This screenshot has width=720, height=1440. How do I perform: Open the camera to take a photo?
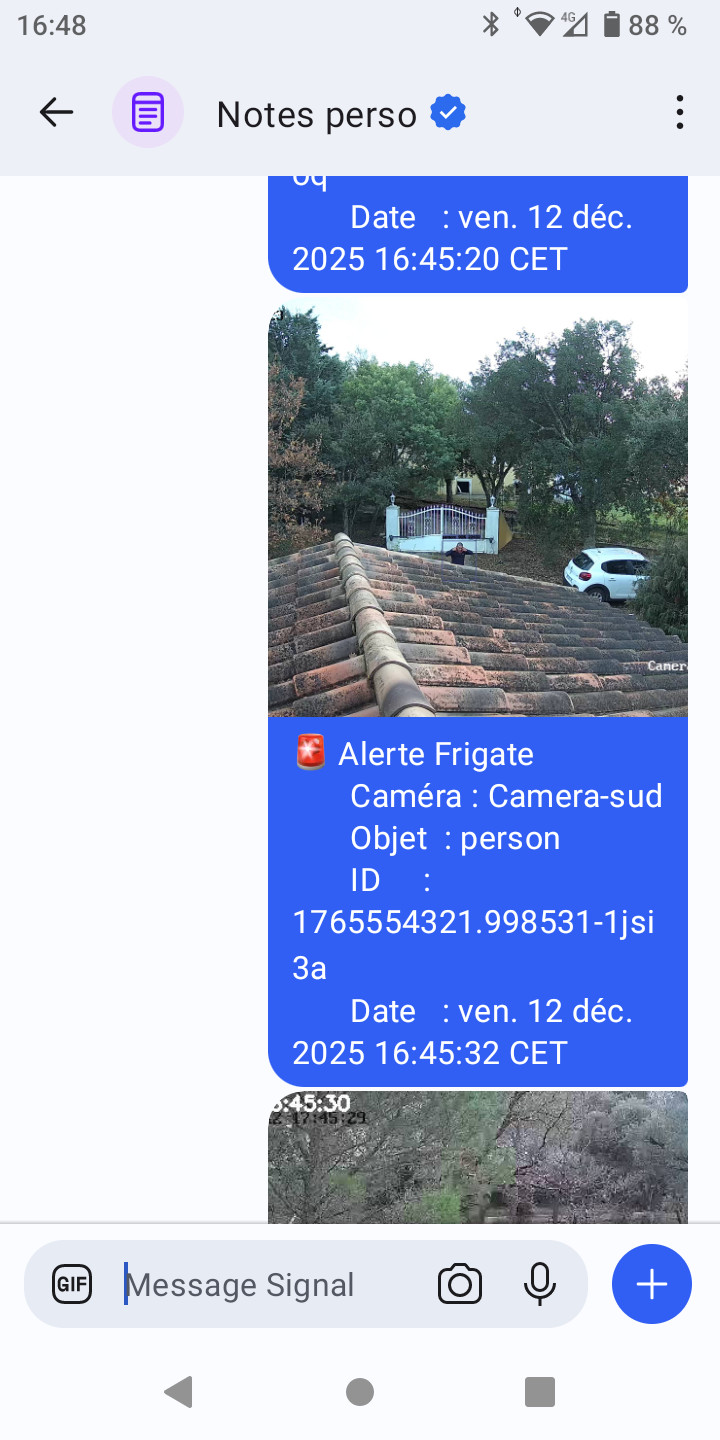click(x=460, y=1284)
